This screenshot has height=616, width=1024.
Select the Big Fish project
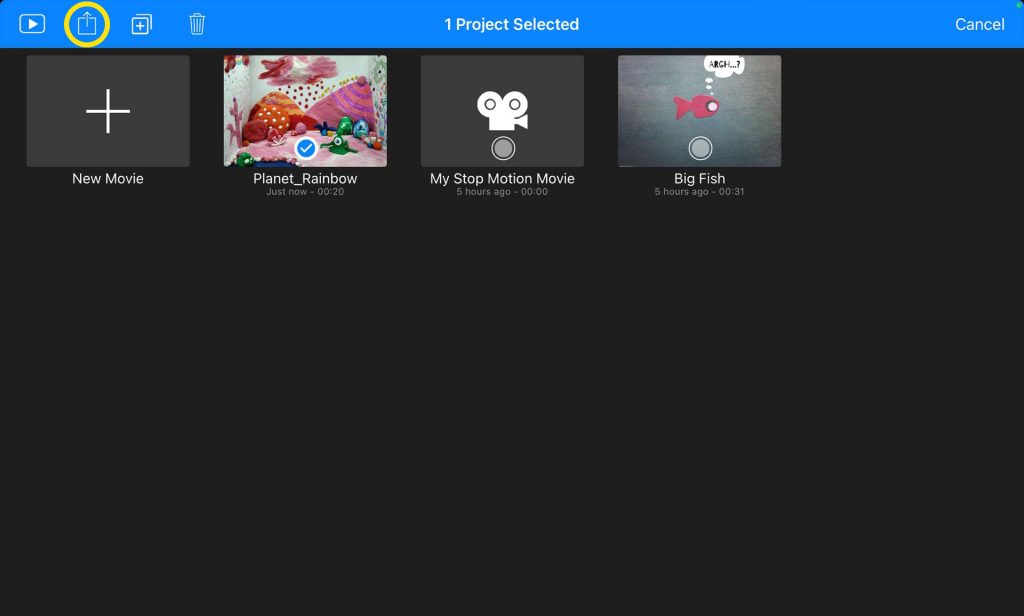click(700, 148)
